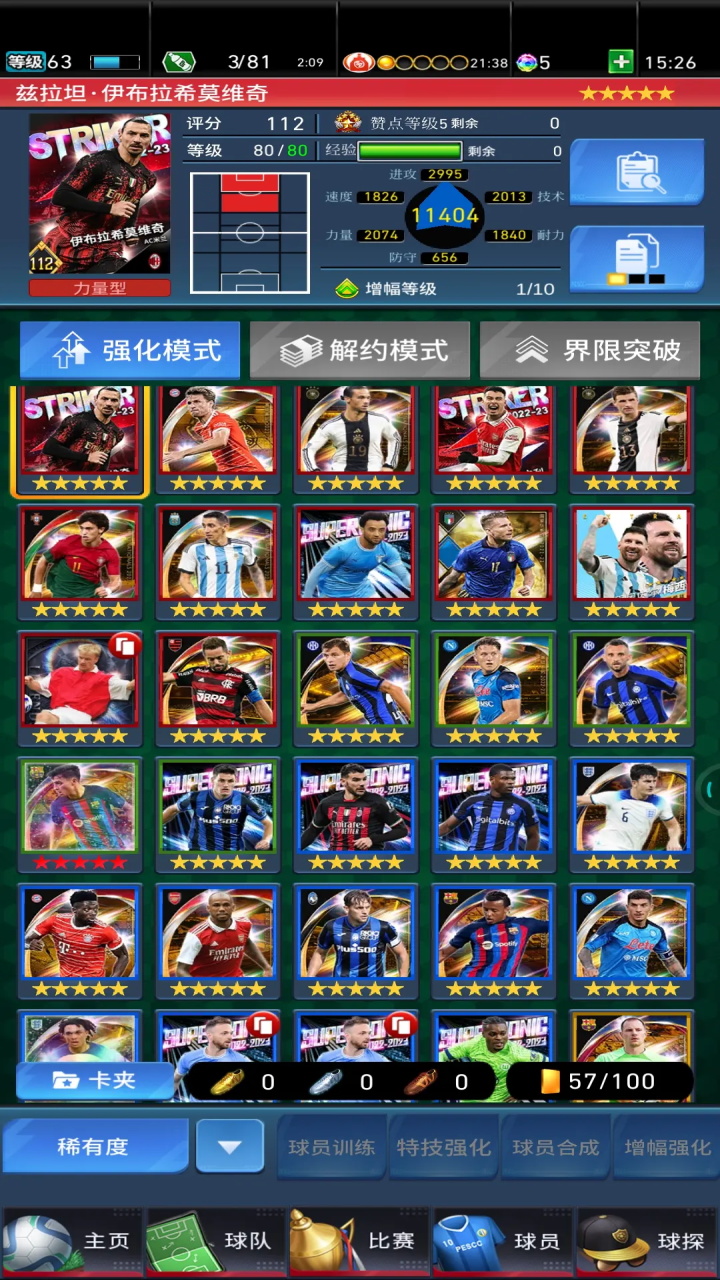Open the 球员 tab
The image size is (720, 1280).
[x=503, y=1241]
